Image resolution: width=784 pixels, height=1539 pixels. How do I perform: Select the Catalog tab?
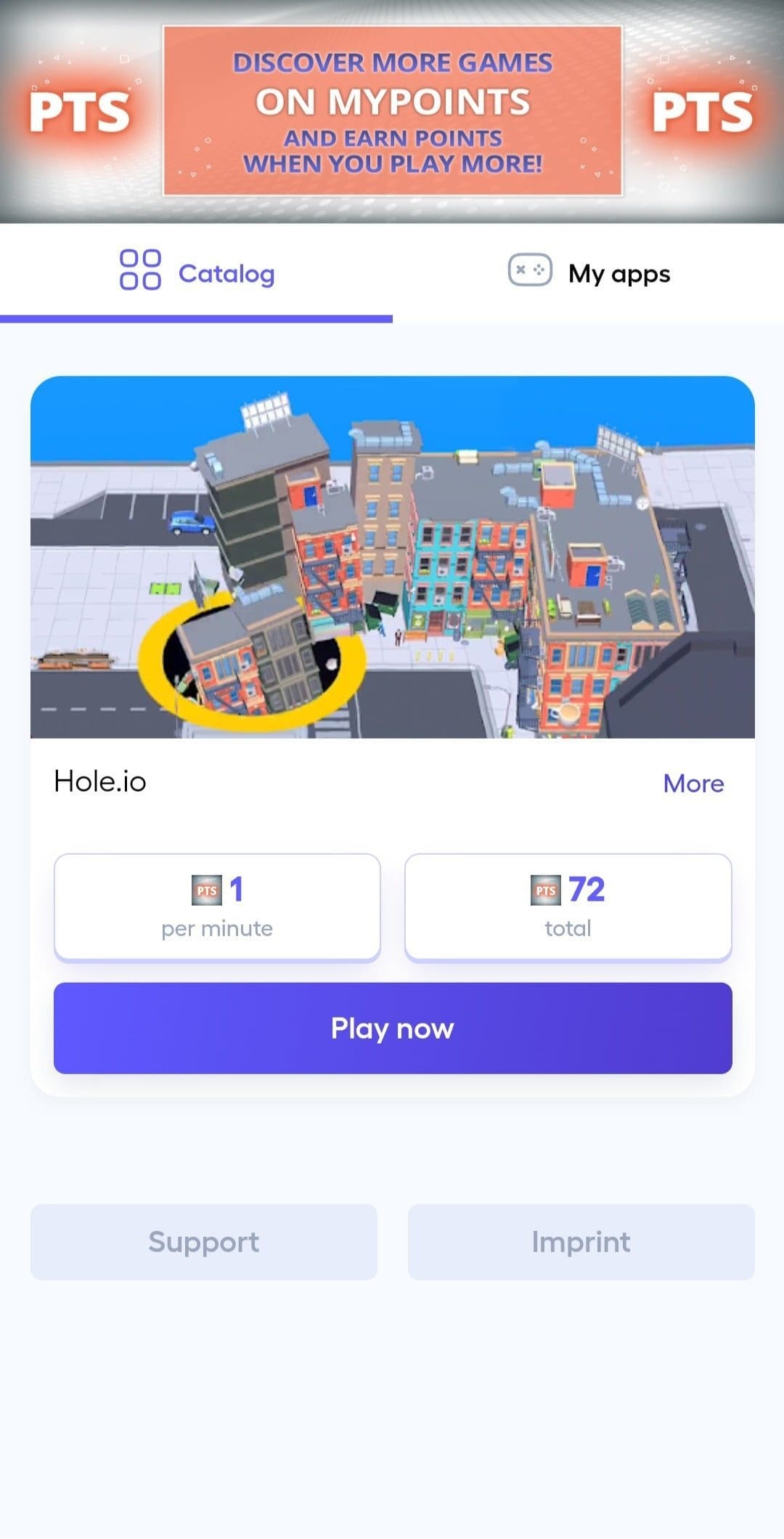pos(196,273)
